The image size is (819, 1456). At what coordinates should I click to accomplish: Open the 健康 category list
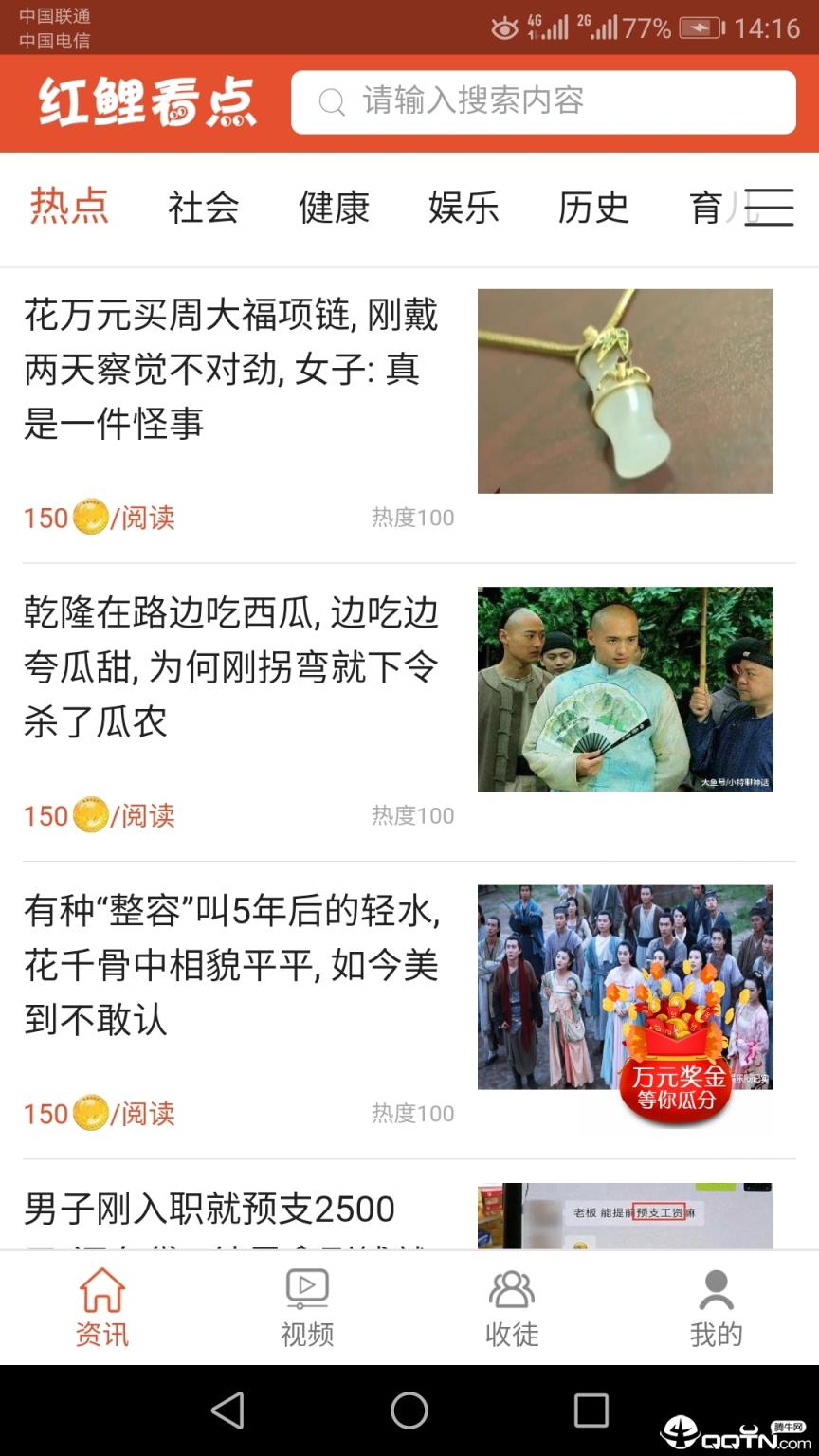(334, 208)
